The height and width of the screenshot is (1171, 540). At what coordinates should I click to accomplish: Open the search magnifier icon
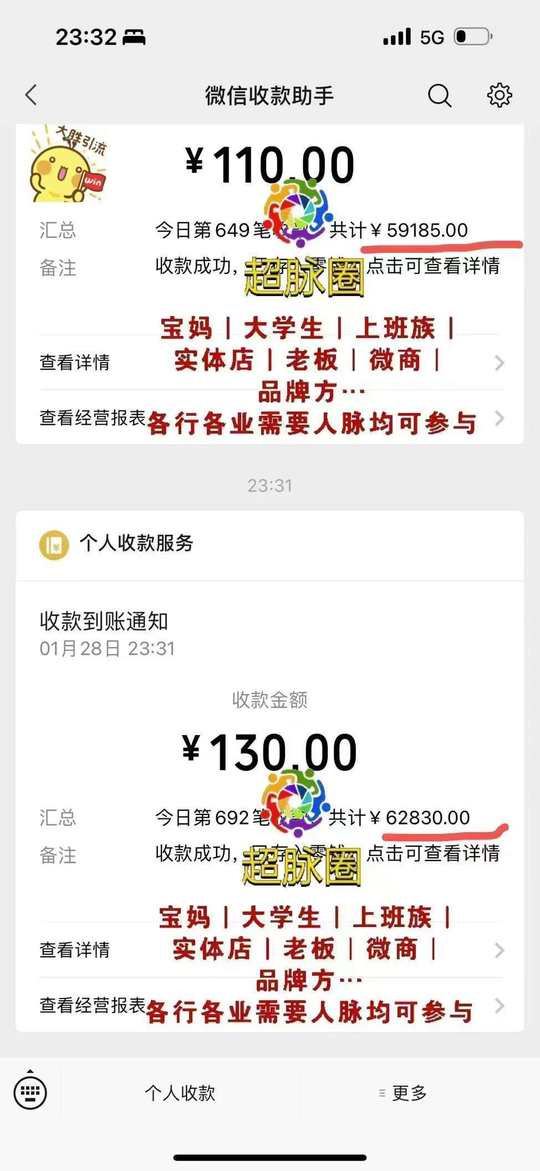(x=440, y=95)
